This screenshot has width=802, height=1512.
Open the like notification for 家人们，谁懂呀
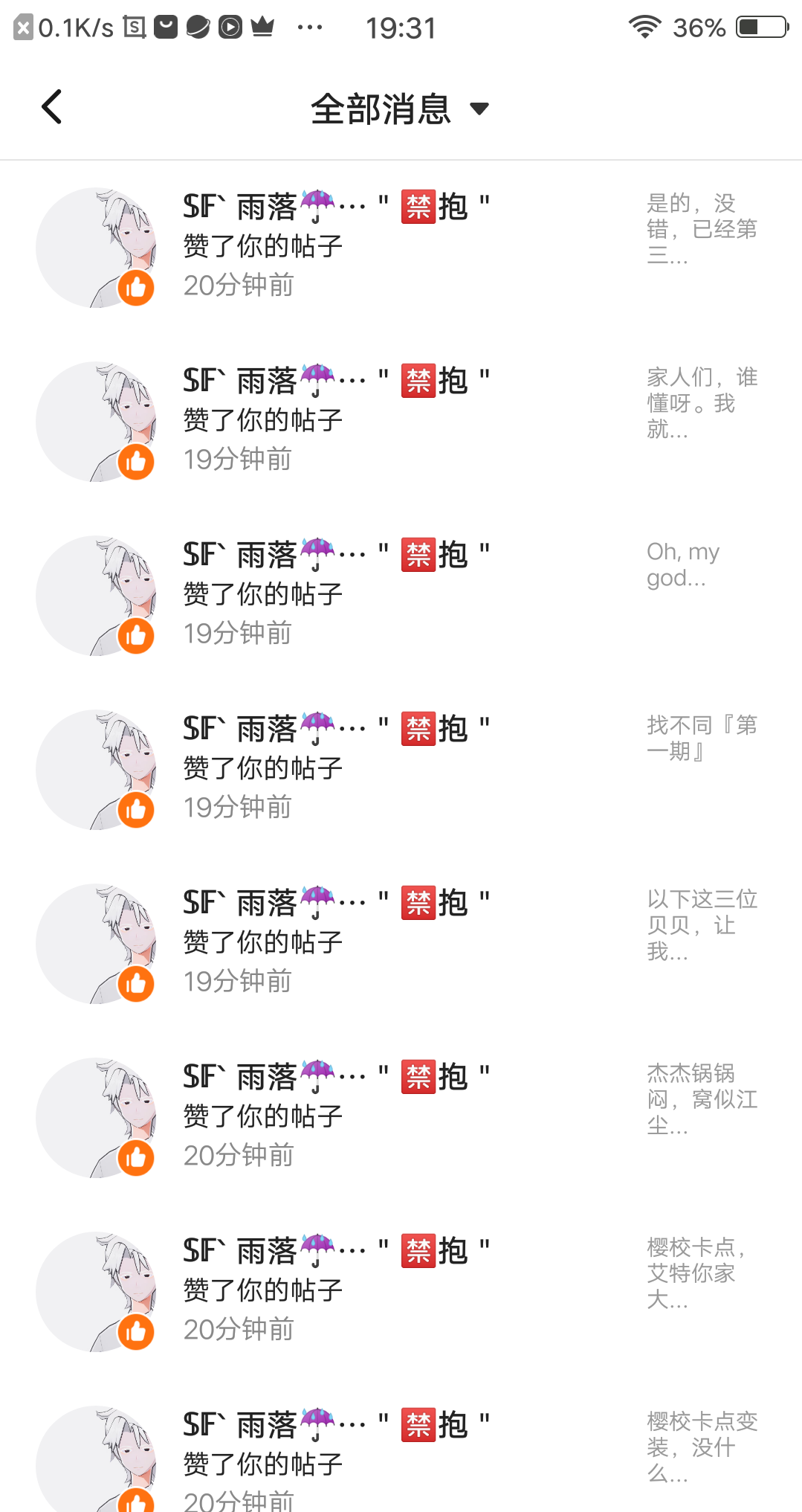coord(401,420)
